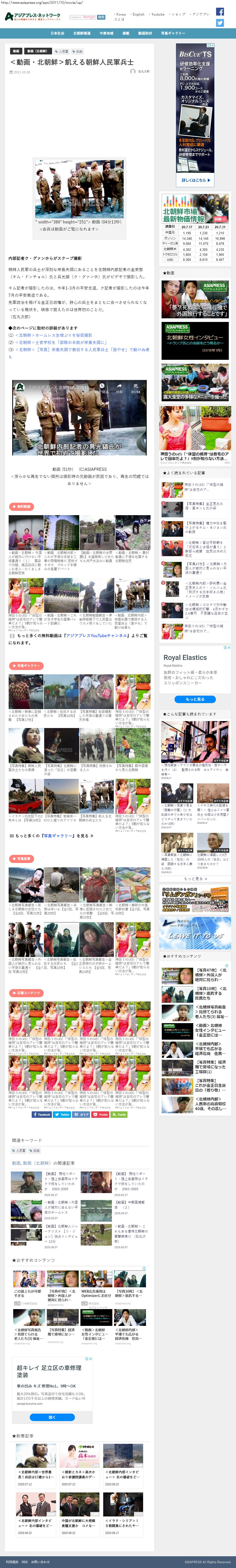Share article on Facebook button
This screenshot has width=236, height=1568.
tap(42, 1114)
